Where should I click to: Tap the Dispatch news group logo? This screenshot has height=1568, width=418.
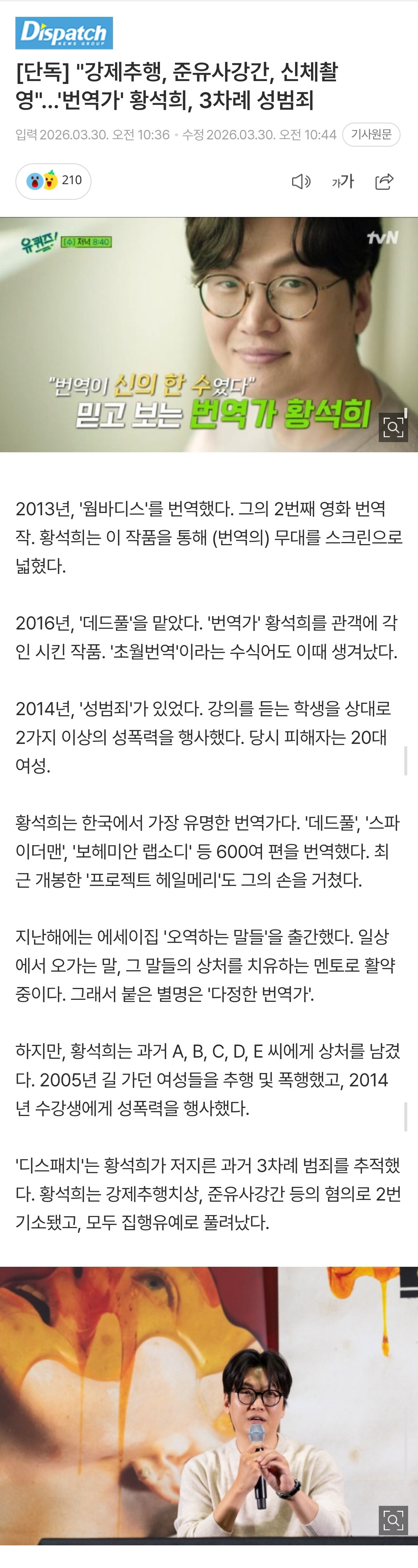tap(64, 33)
